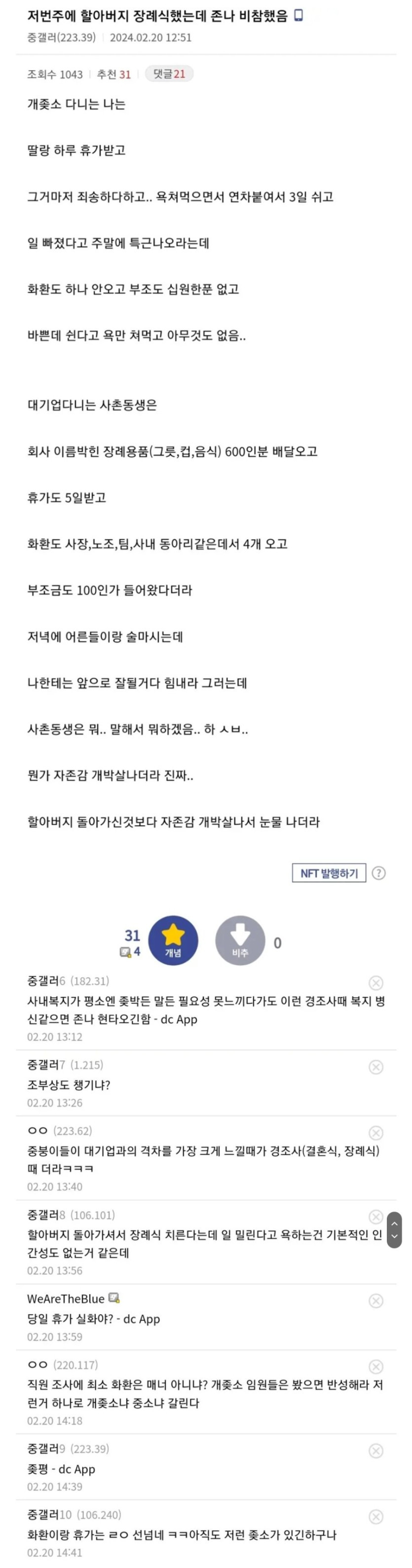Recommend the post with the 개념 star
This screenshot has height=1568, width=412.
click(x=173, y=940)
